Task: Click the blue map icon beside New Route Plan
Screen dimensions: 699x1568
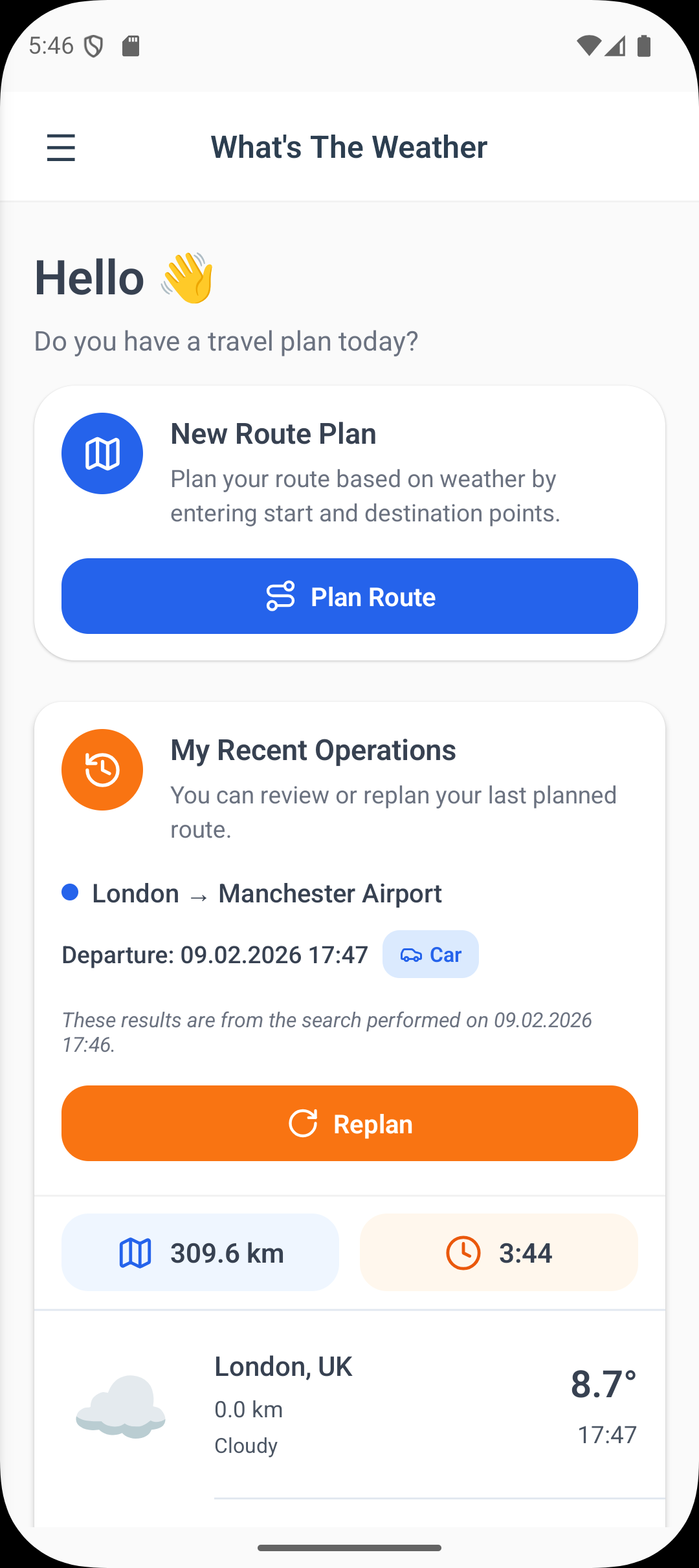Action: click(102, 453)
